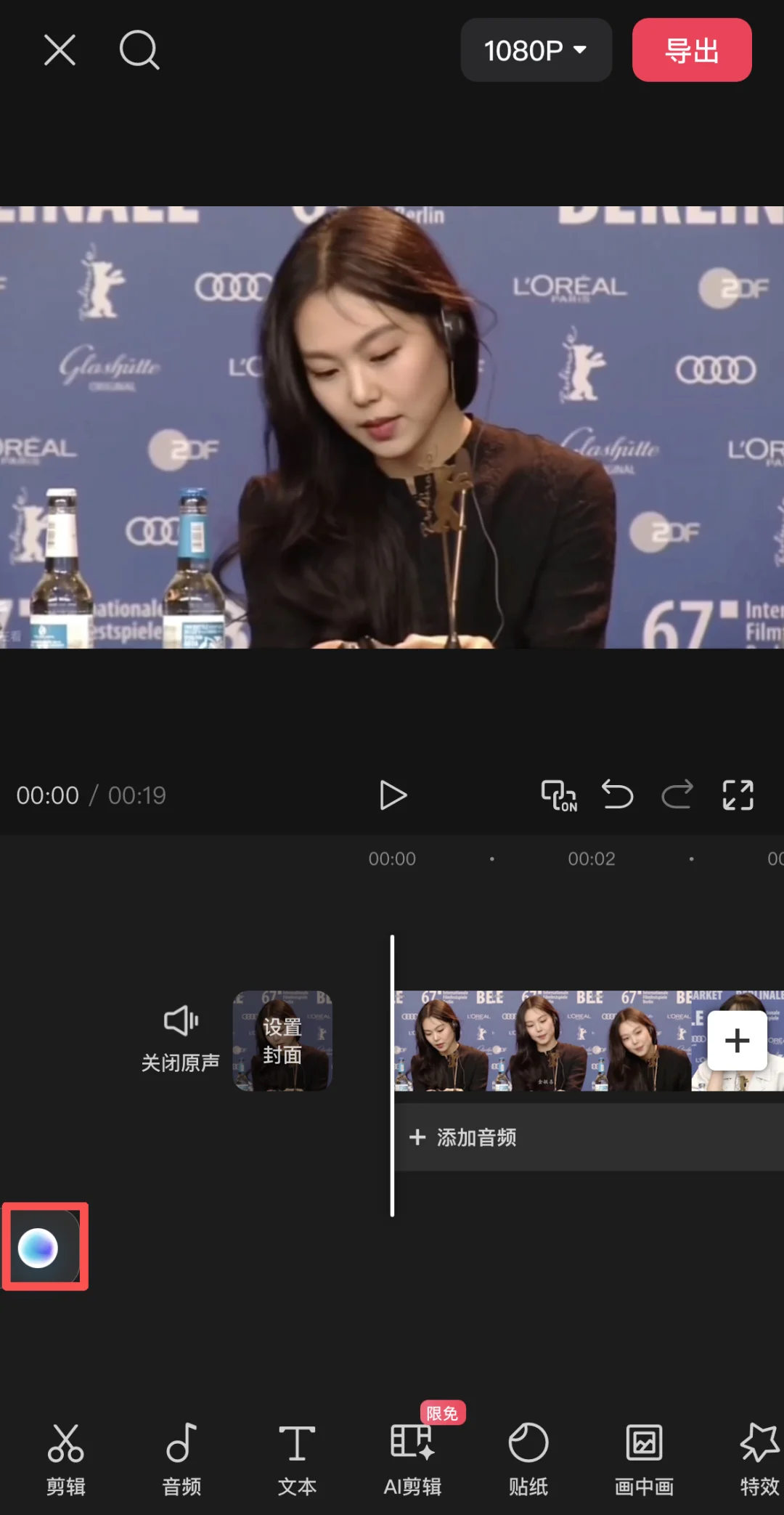Tap the 导出 export button
Image resolution: width=784 pixels, height=1515 pixels.
click(691, 50)
